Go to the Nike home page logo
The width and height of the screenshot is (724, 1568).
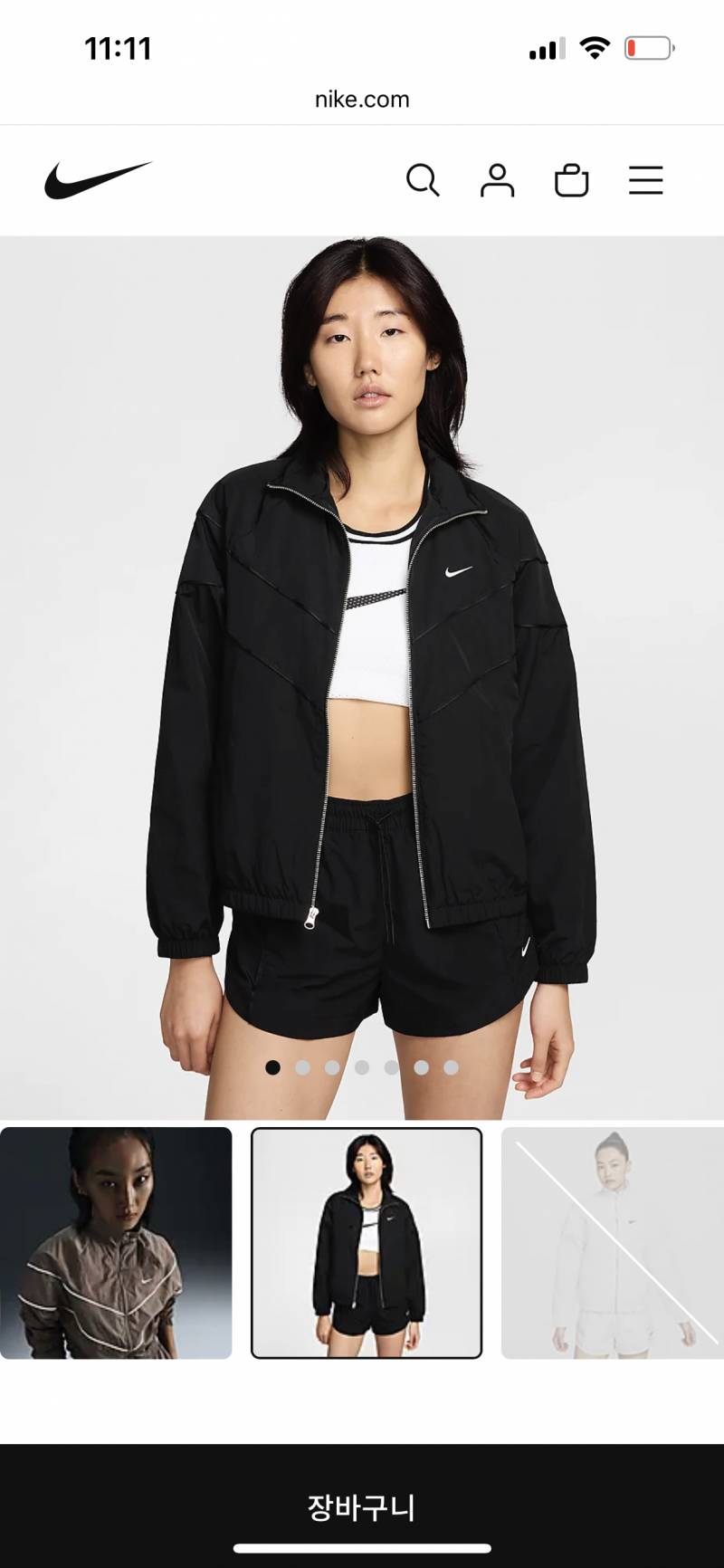[x=98, y=180]
